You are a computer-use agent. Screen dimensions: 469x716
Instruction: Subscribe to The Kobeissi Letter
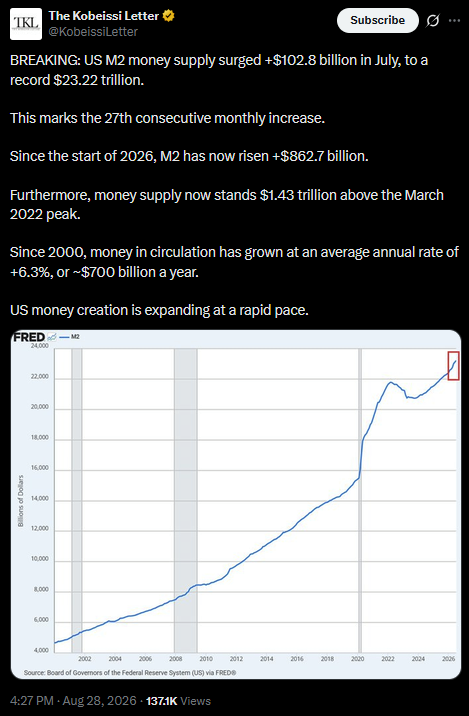click(377, 21)
